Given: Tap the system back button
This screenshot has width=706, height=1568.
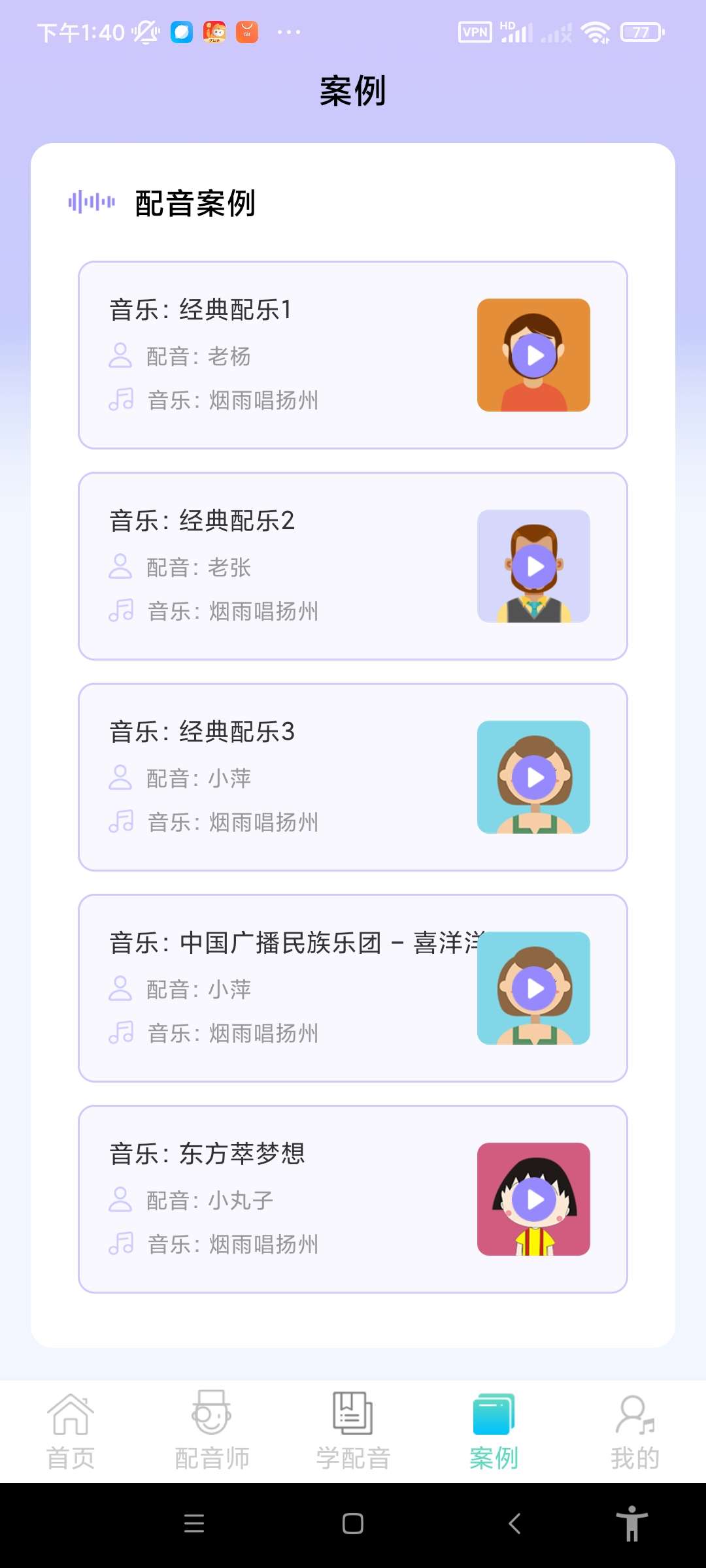Looking at the screenshot, I should point(514,1524).
